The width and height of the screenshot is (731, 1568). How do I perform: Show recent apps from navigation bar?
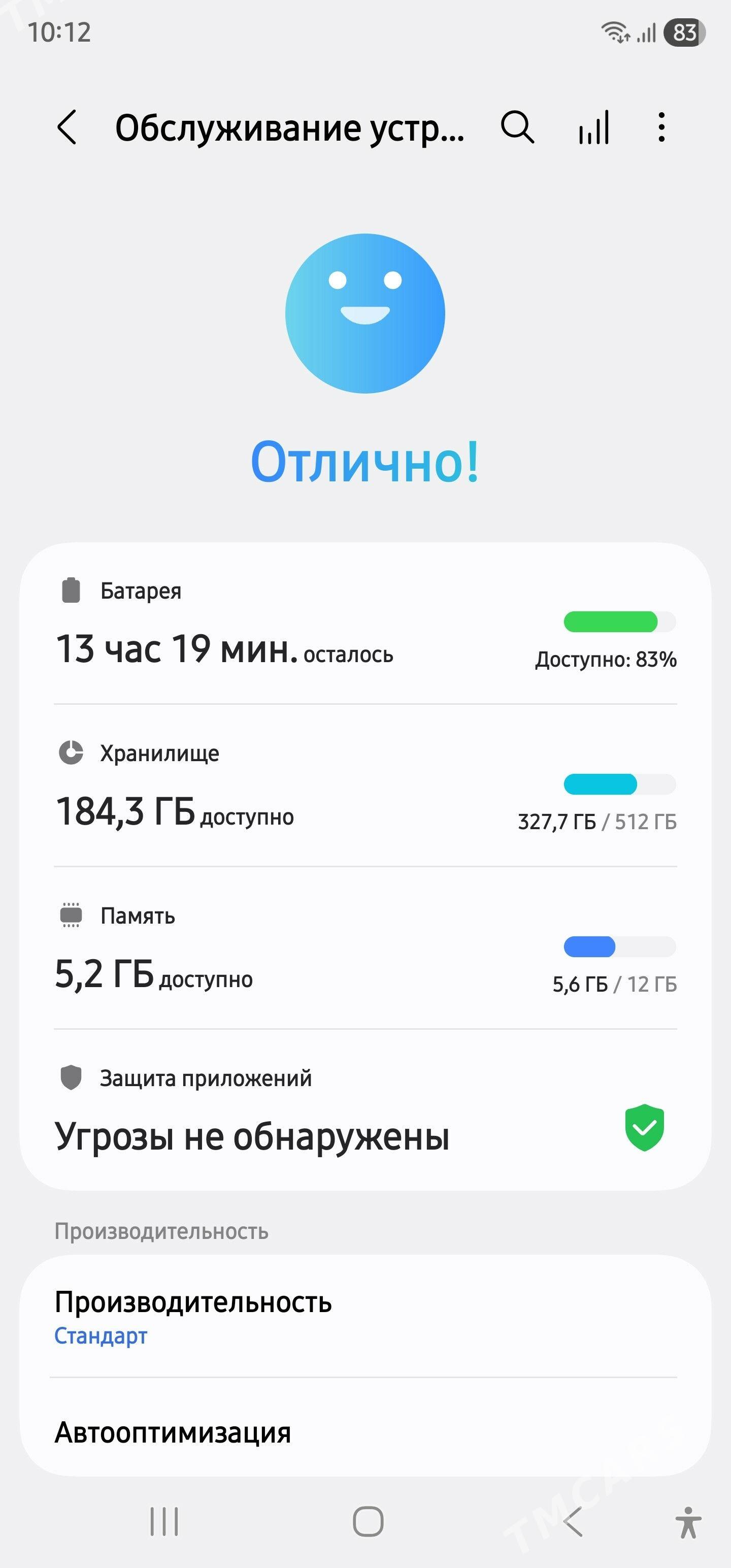(164, 1521)
